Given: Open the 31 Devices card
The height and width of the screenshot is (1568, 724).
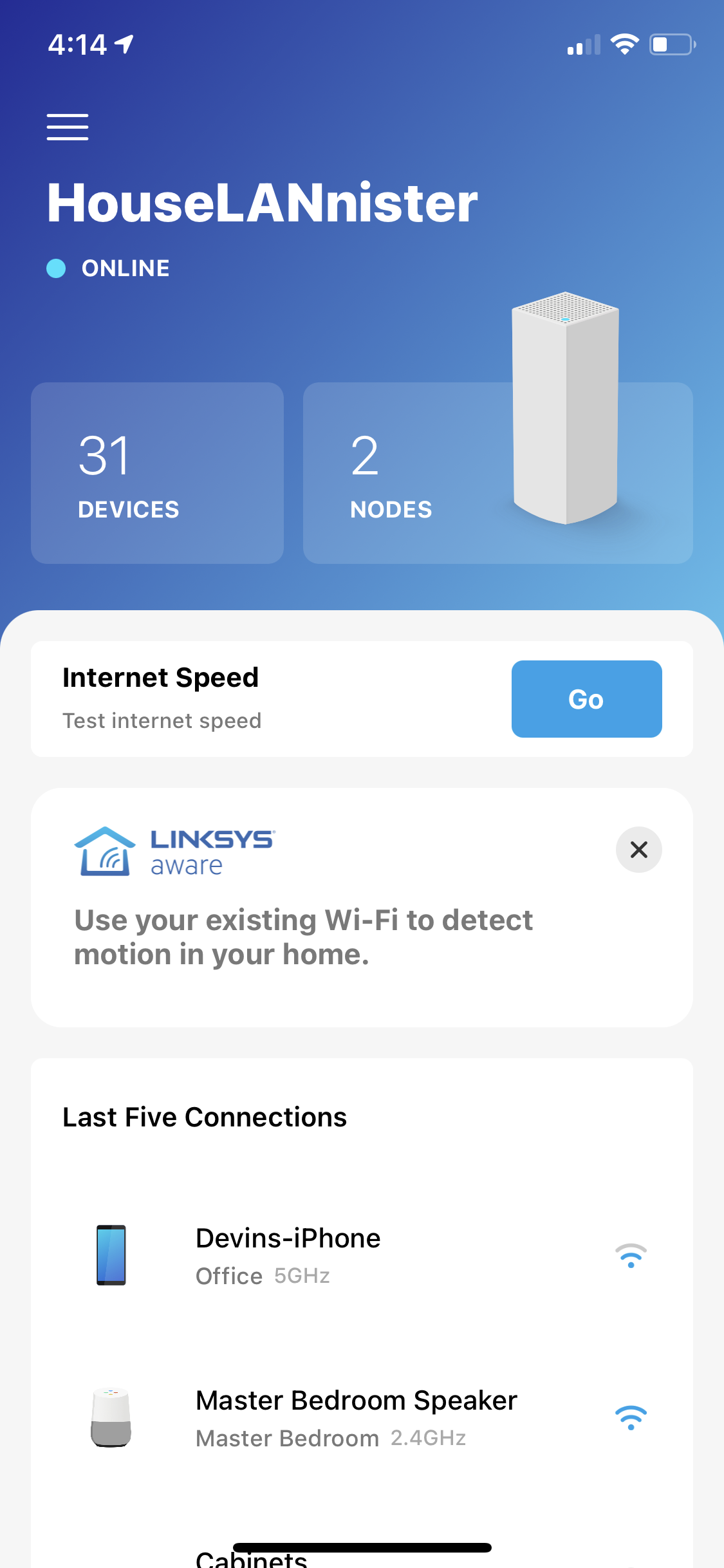Looking at the screenshot, I should click(x=157, y=473).
